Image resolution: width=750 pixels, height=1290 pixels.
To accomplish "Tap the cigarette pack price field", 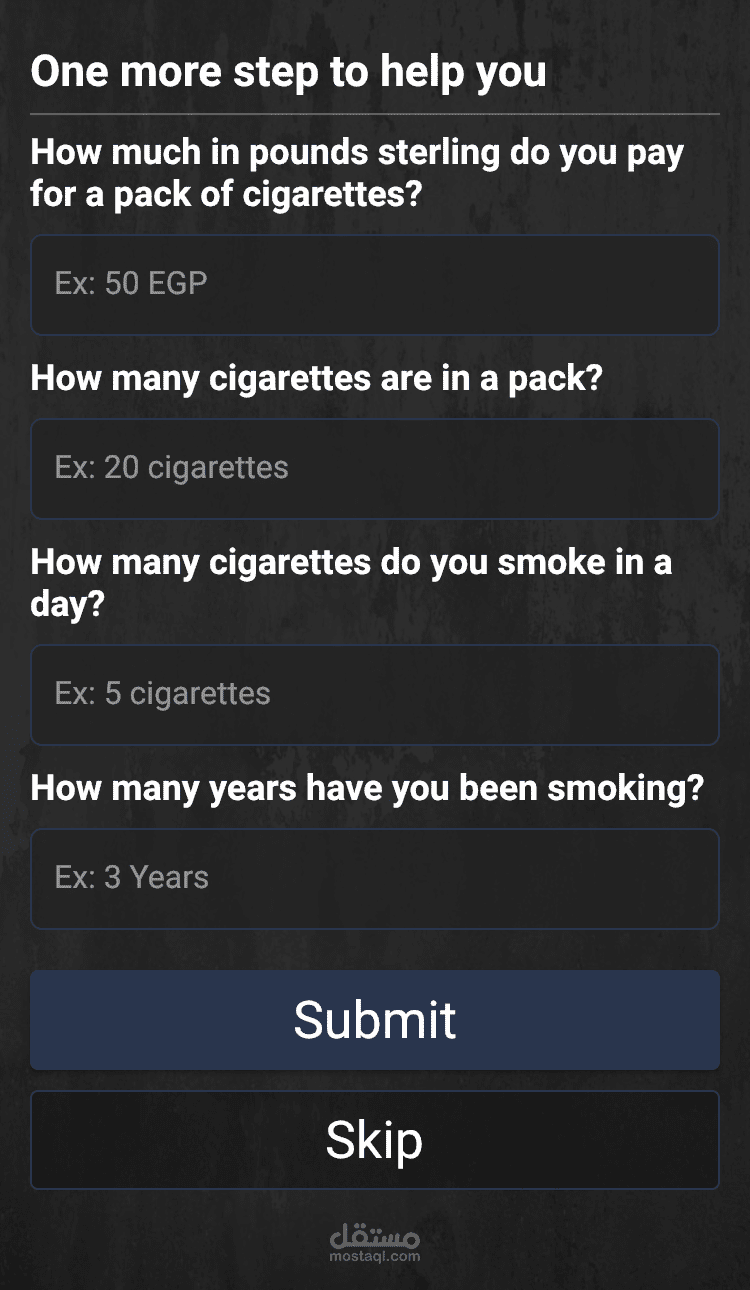I will click(374, 284).
